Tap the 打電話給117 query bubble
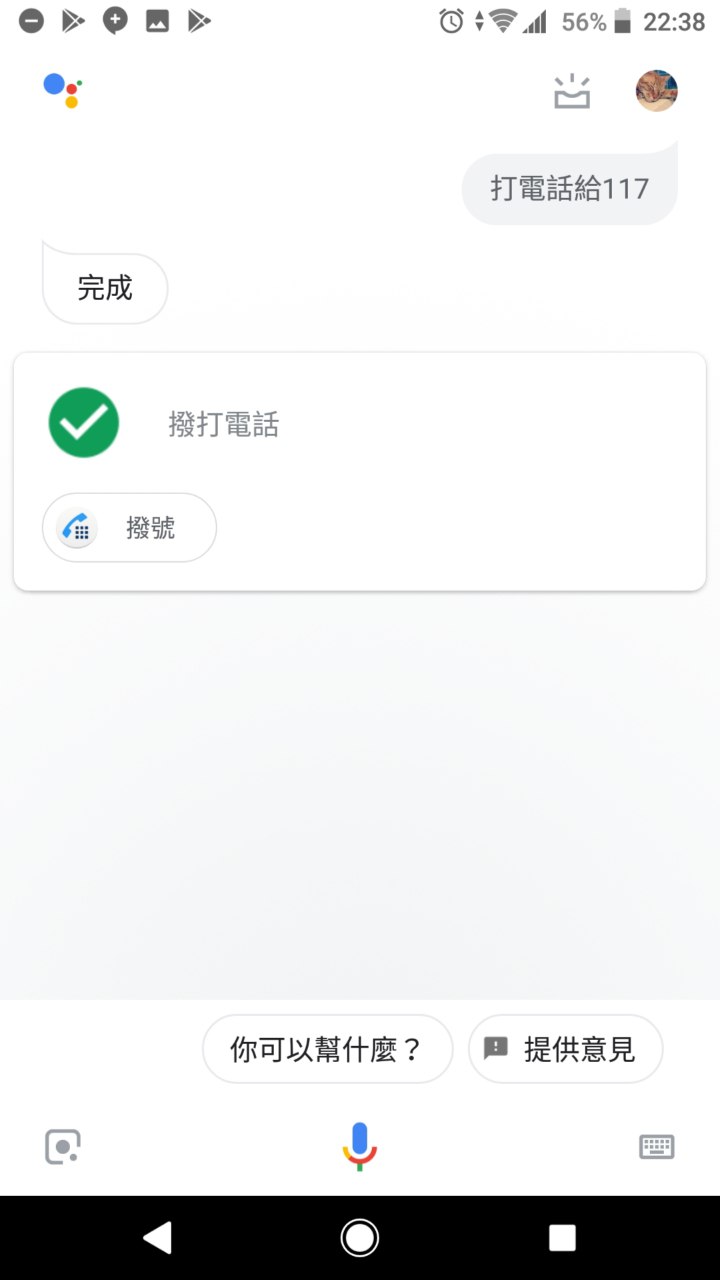 [x=569, y=187]
